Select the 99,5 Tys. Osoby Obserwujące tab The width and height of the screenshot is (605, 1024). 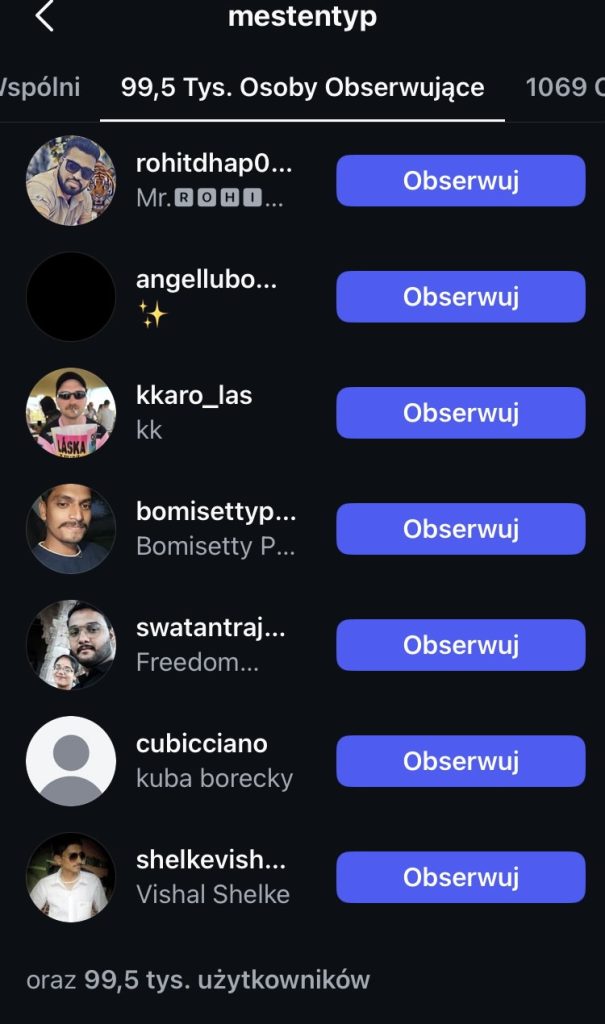(x=302, y=87)
